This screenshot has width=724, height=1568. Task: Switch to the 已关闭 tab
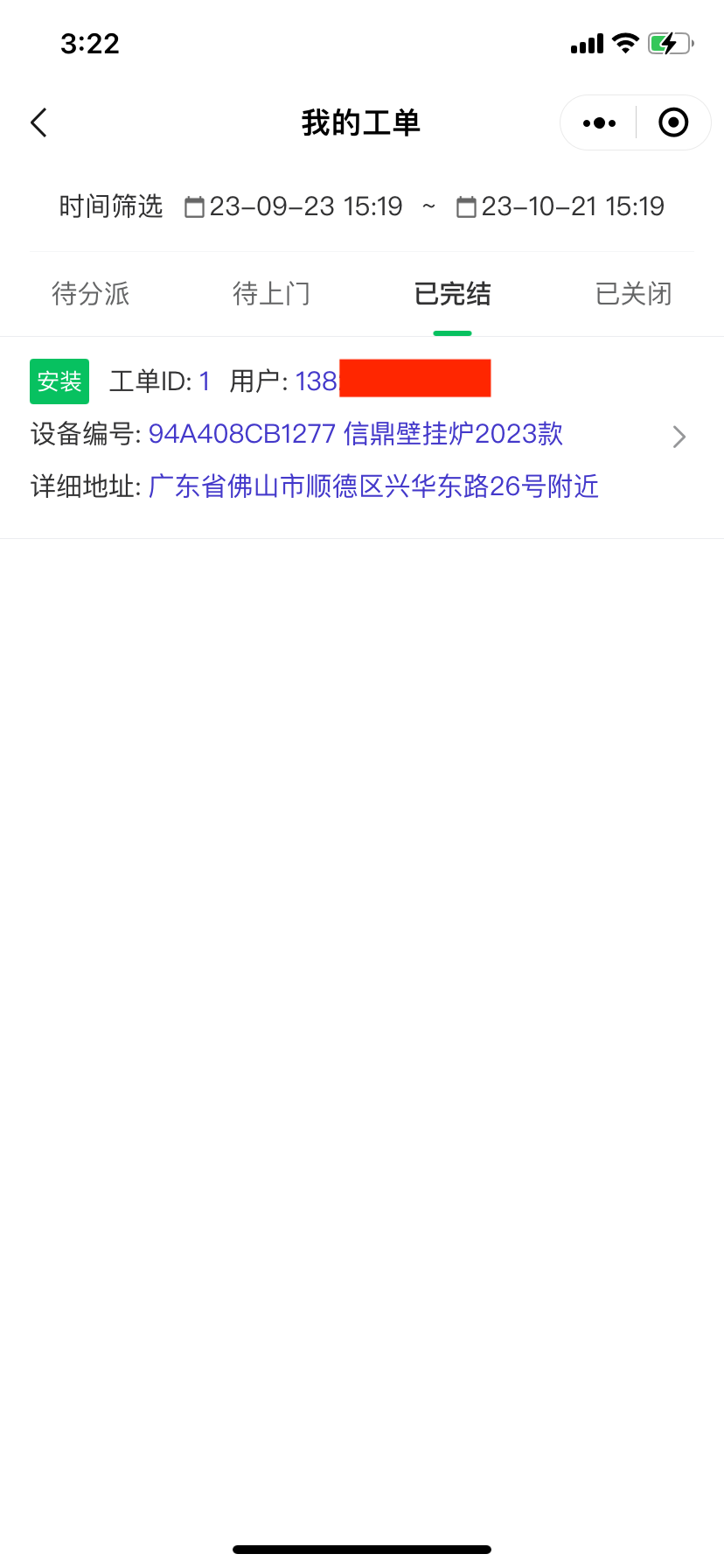[x=633, y=294]
